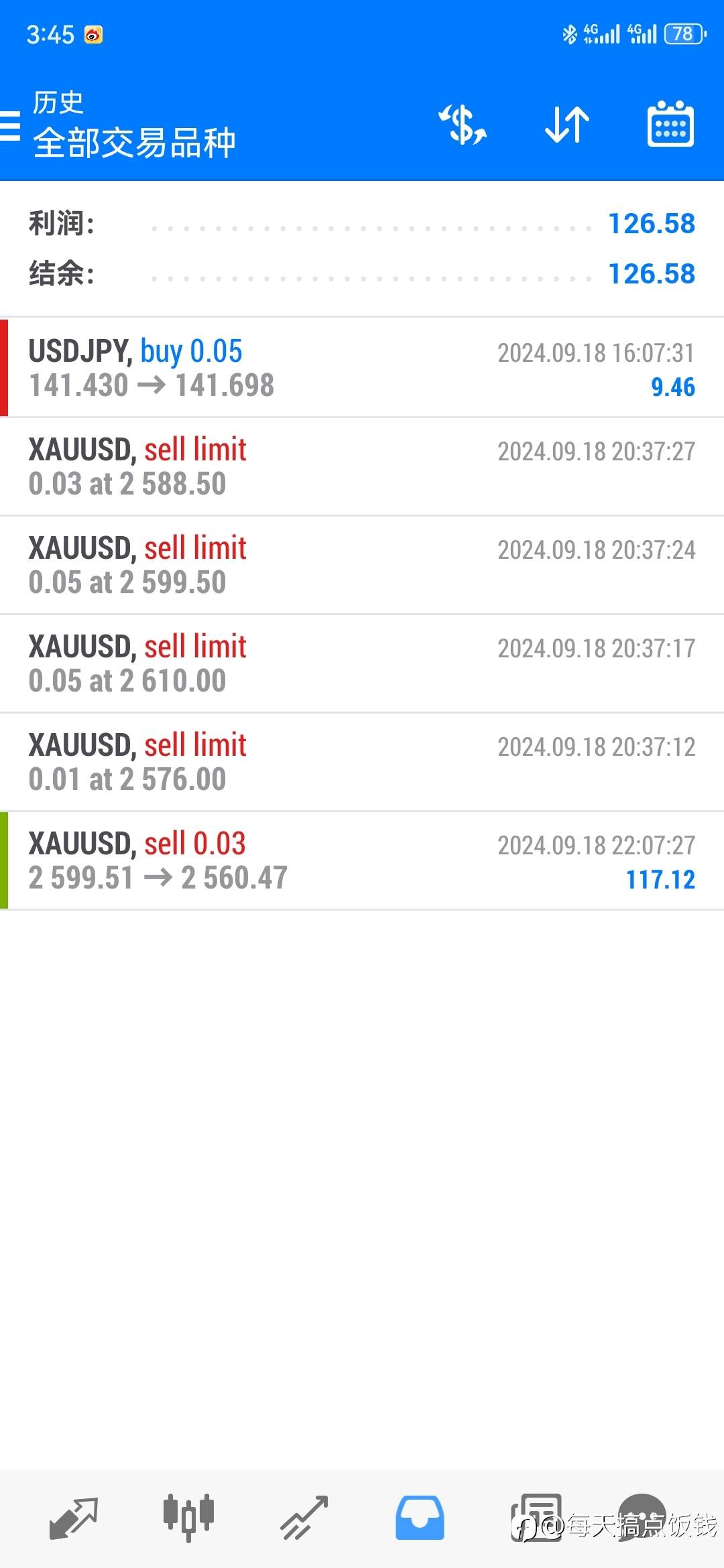Screen dimensions: 724x1568
Task: Switch to the News tab
Action: 535,1517
